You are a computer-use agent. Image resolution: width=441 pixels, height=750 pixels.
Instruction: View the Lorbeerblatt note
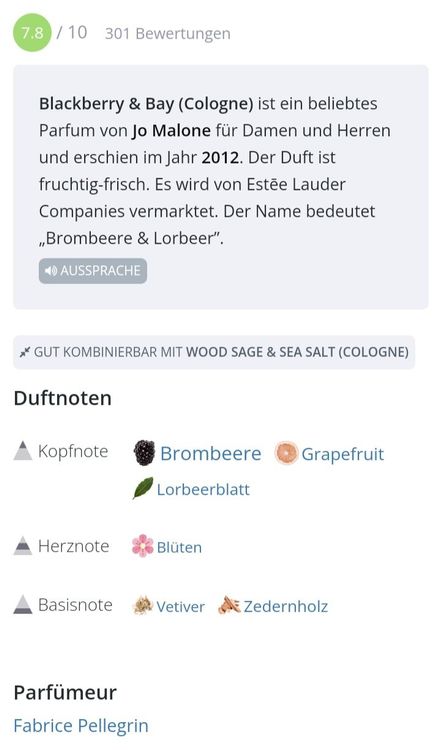tap(191, 489)
